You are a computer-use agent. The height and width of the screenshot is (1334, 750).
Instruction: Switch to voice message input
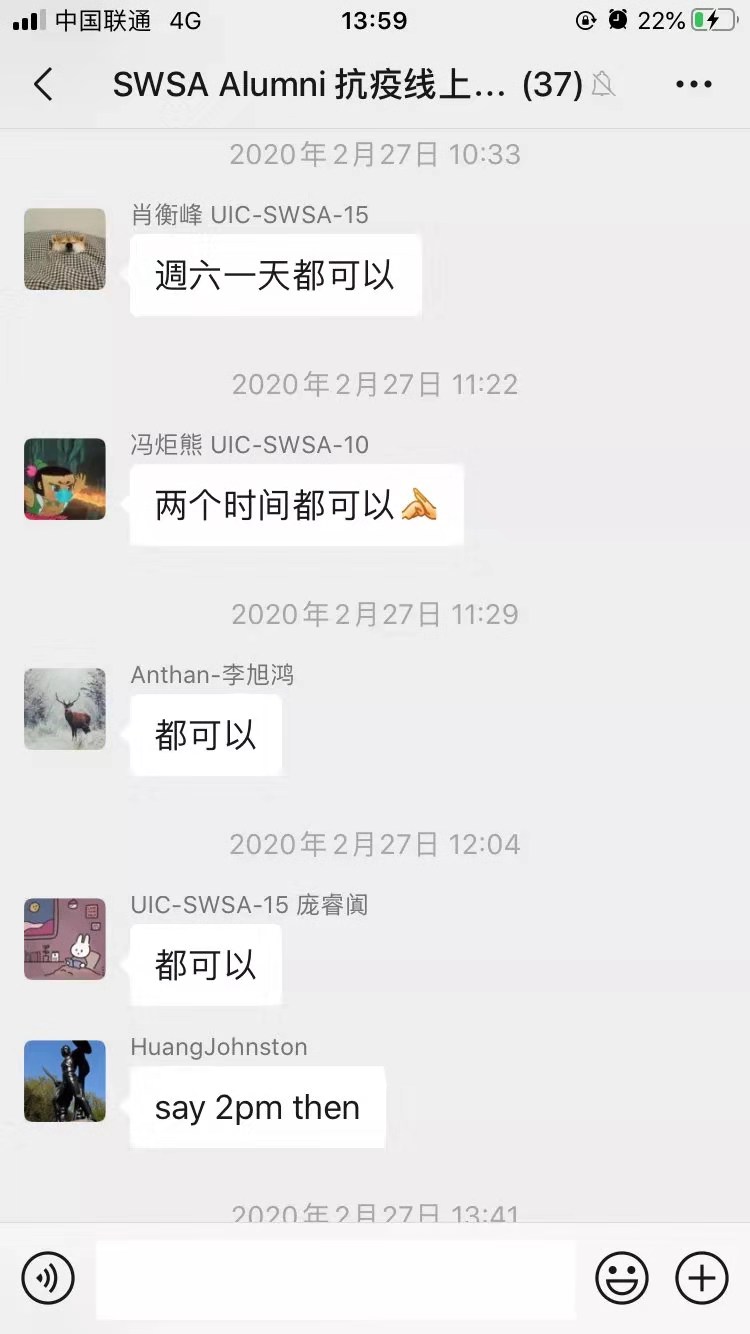click(x=48, y=1278)
